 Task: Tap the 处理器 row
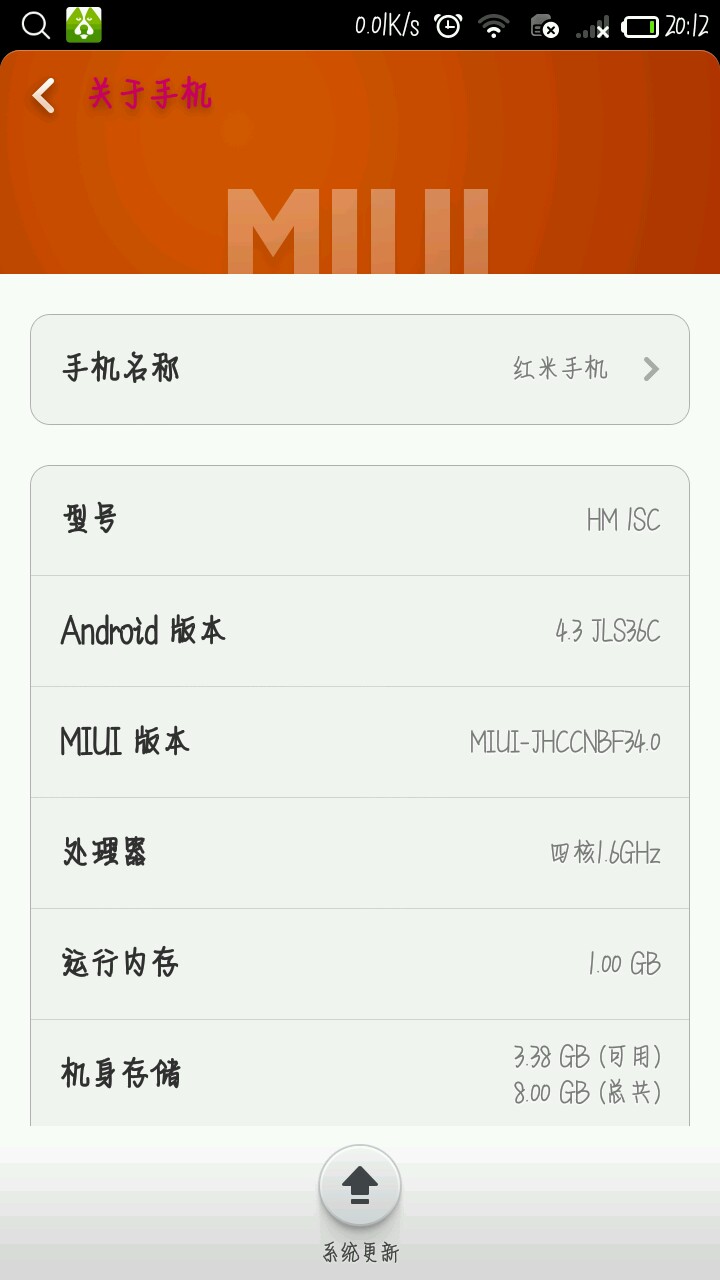click(360, 853)
